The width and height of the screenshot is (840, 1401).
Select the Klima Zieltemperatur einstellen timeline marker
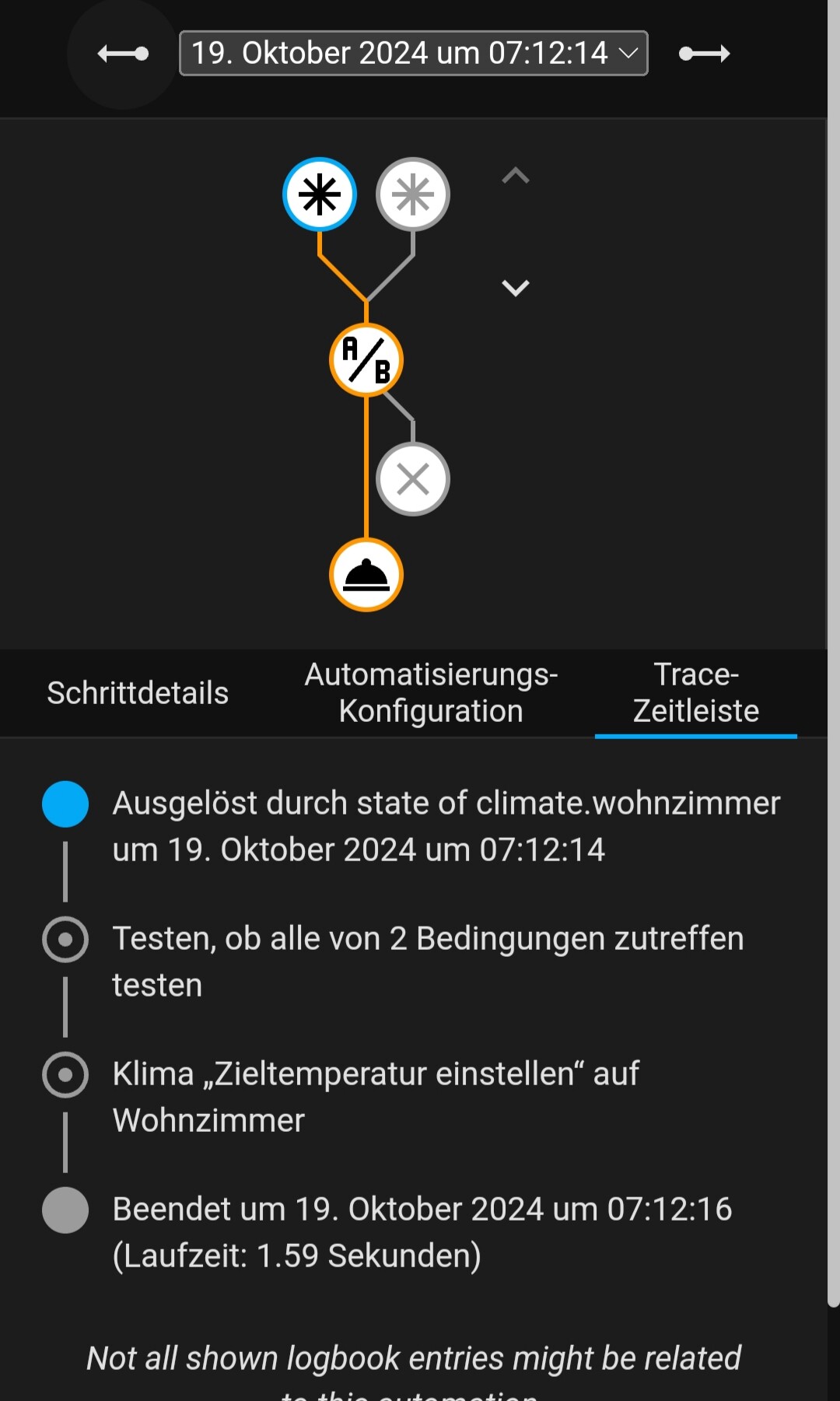65,1075
